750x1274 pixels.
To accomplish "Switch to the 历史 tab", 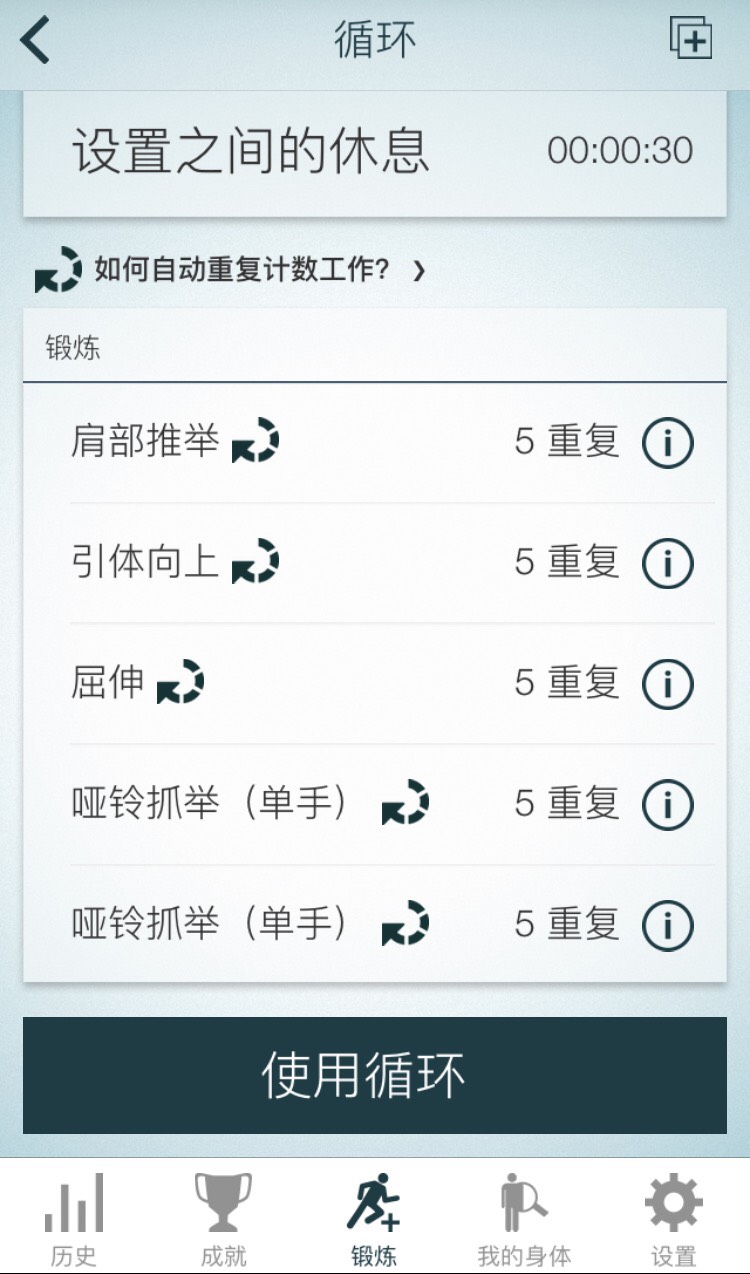I will click(x=74, y=1217).
